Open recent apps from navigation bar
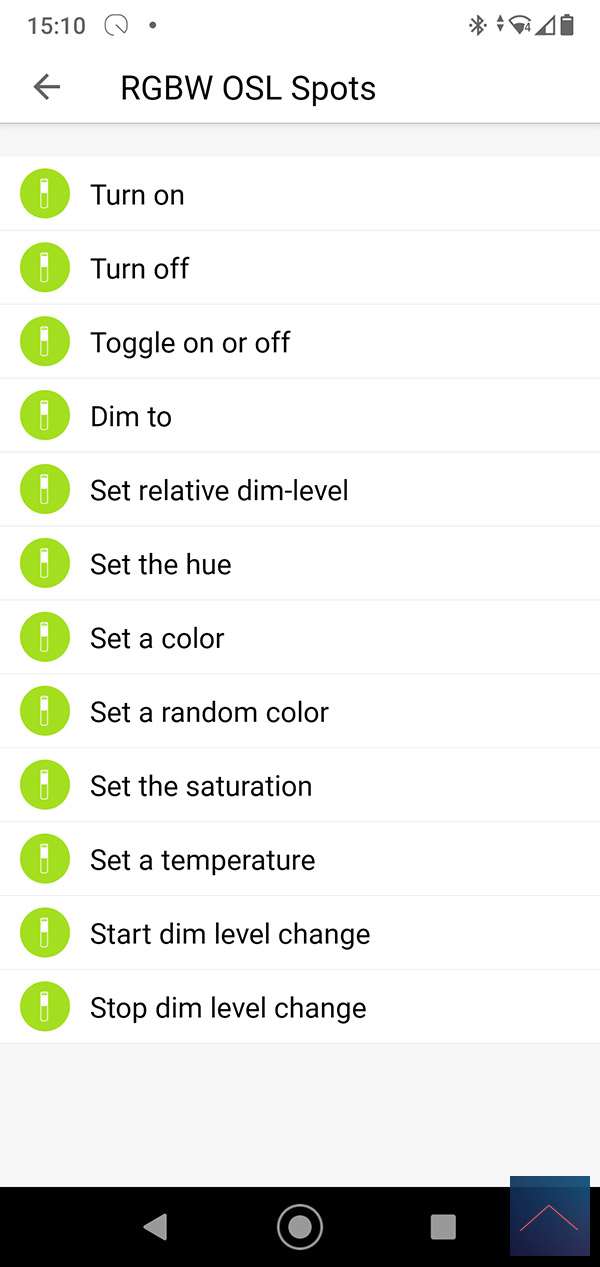Image resolution: width=600 pixels, height=1267 pixels. (442, 1227)
